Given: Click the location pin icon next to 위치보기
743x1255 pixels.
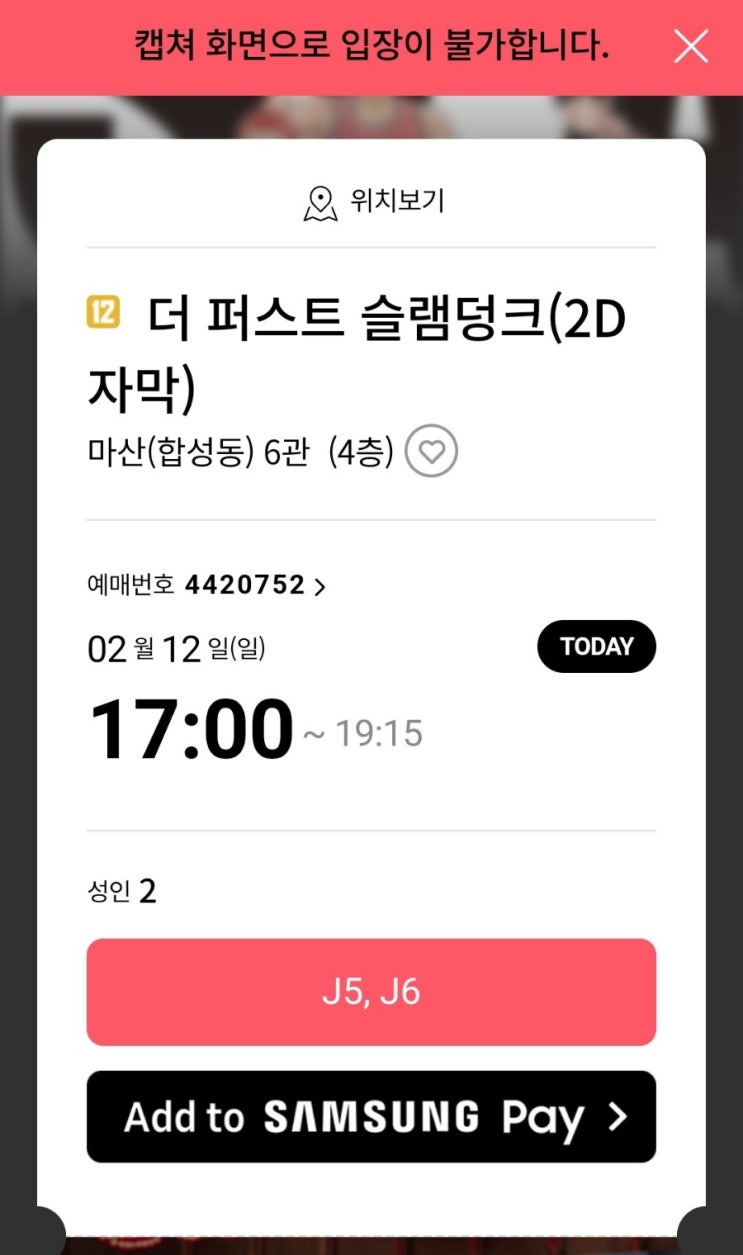Looking at the screenshot, I should (319, 200).
